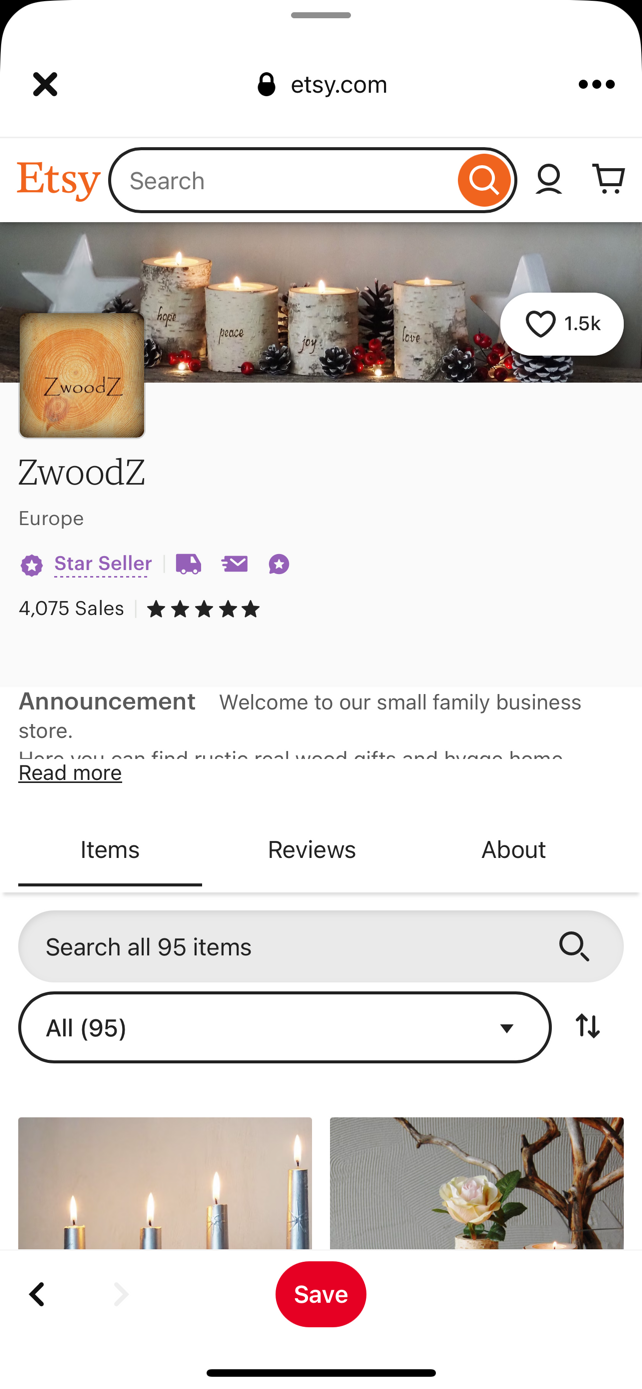The height and width of the screenshot is (1389, 642).
Task: Tap the orange search button
Action: (484, 180)
